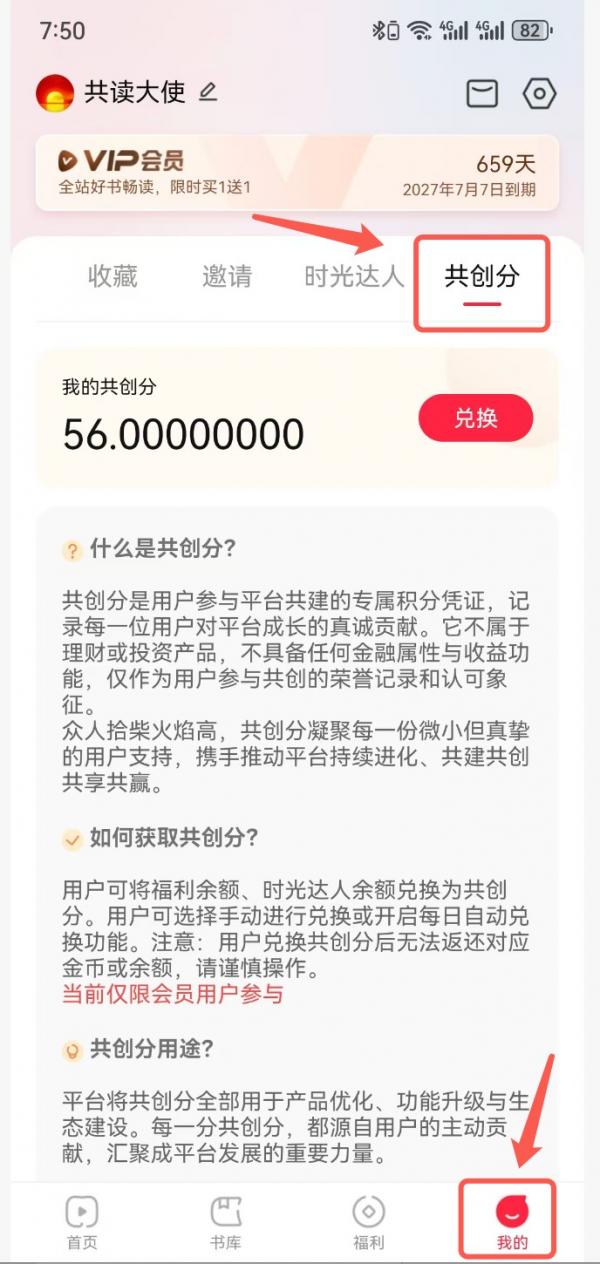Open the settings hexagon icon
600x1264 pixels.
[x=539, y=94]
